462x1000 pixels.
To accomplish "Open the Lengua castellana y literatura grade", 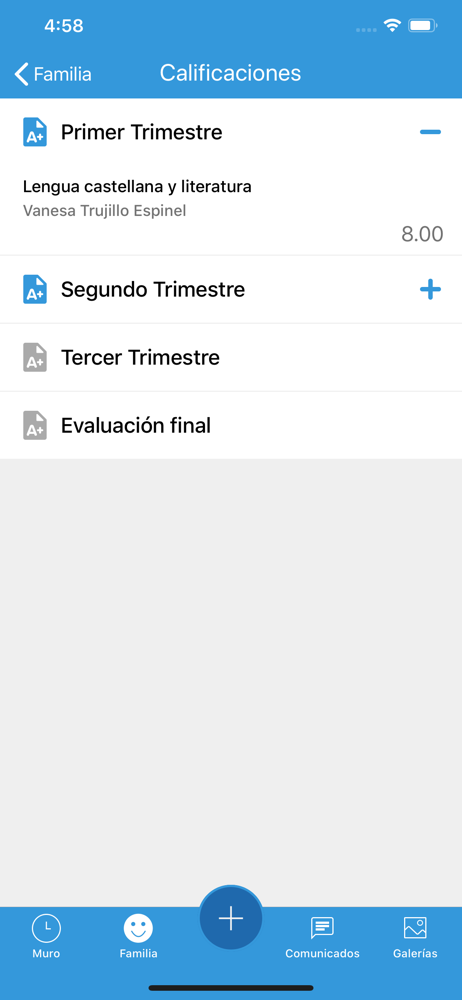I will (x=231, y=210).
